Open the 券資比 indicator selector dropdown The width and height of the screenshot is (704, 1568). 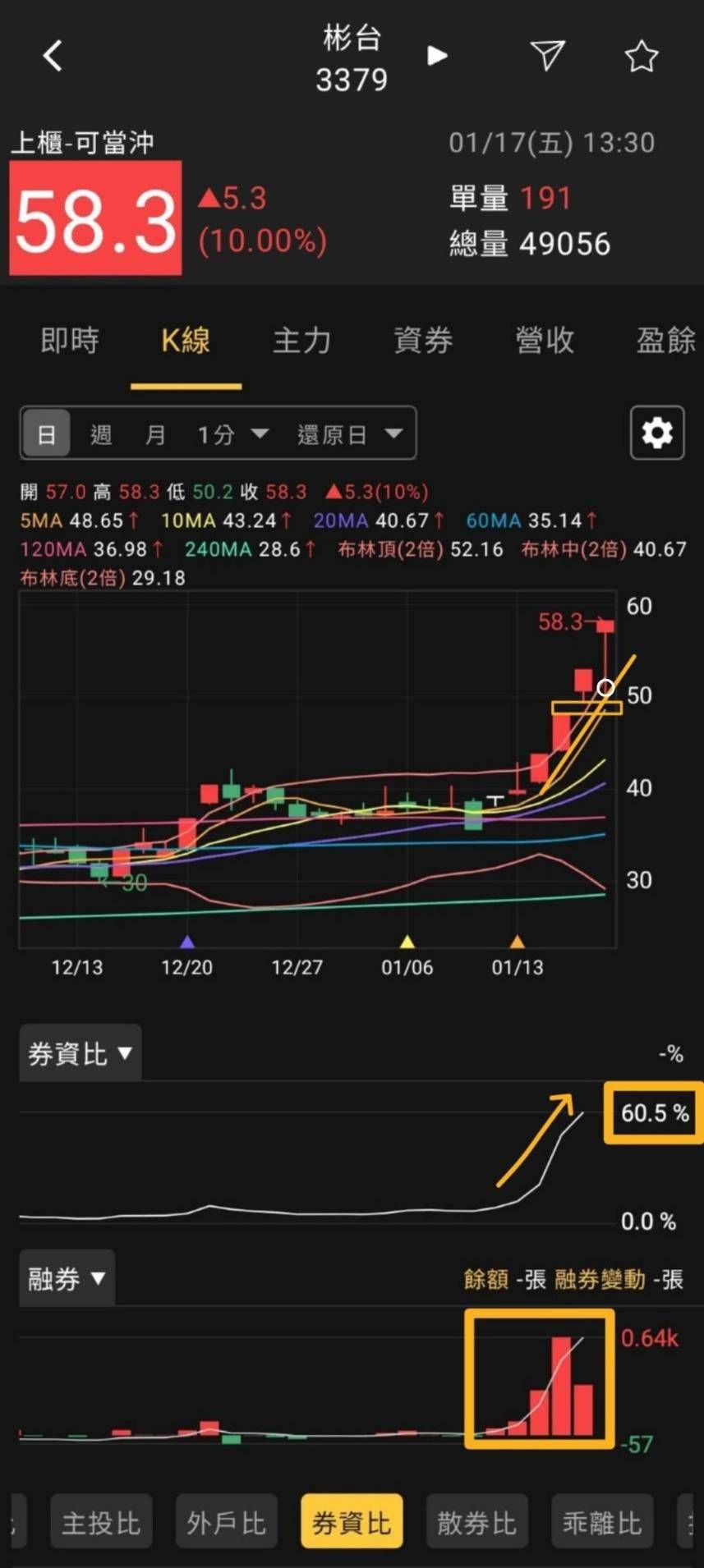(79, 1053)
